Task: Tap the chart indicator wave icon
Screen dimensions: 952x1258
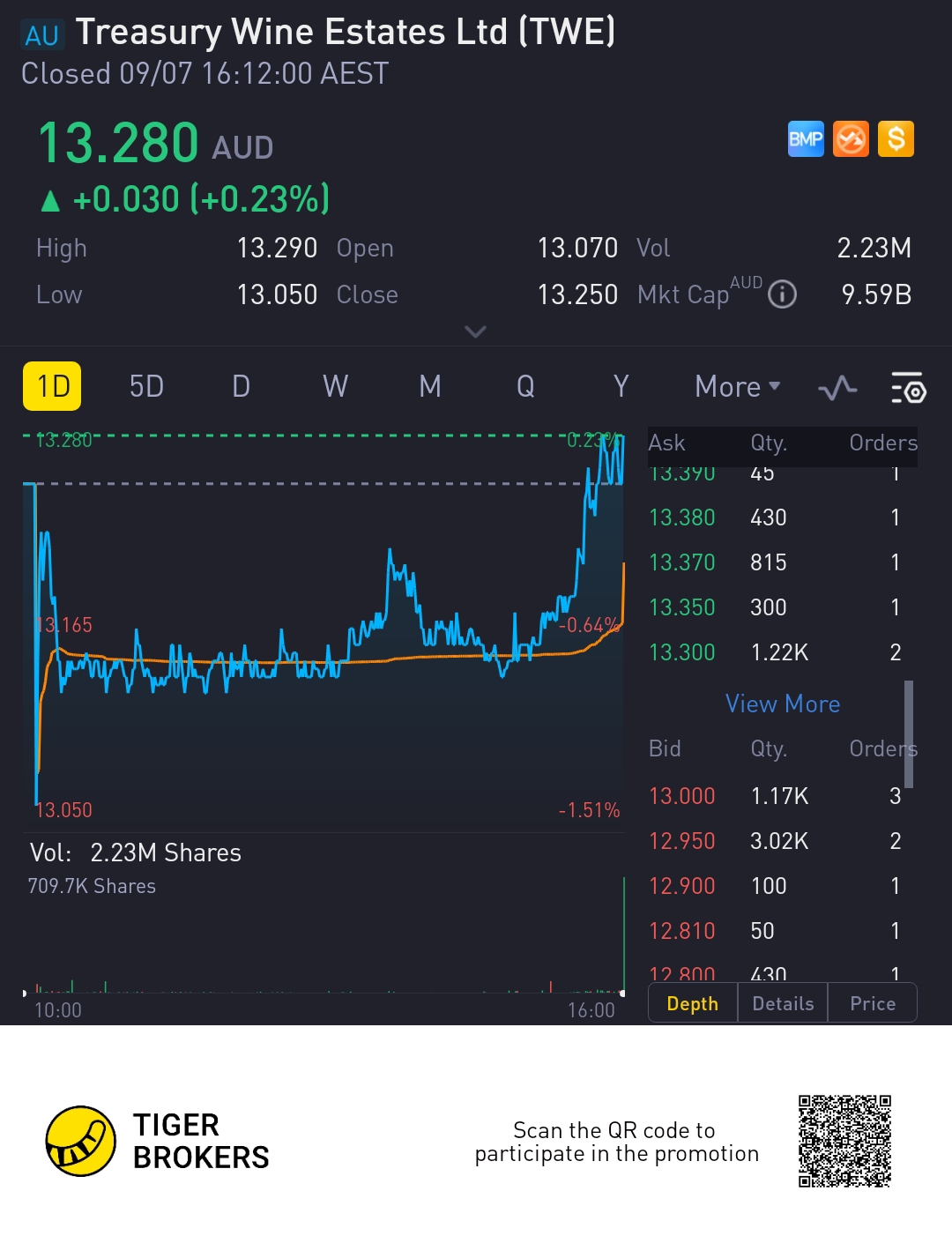Action: coord(837,387)
